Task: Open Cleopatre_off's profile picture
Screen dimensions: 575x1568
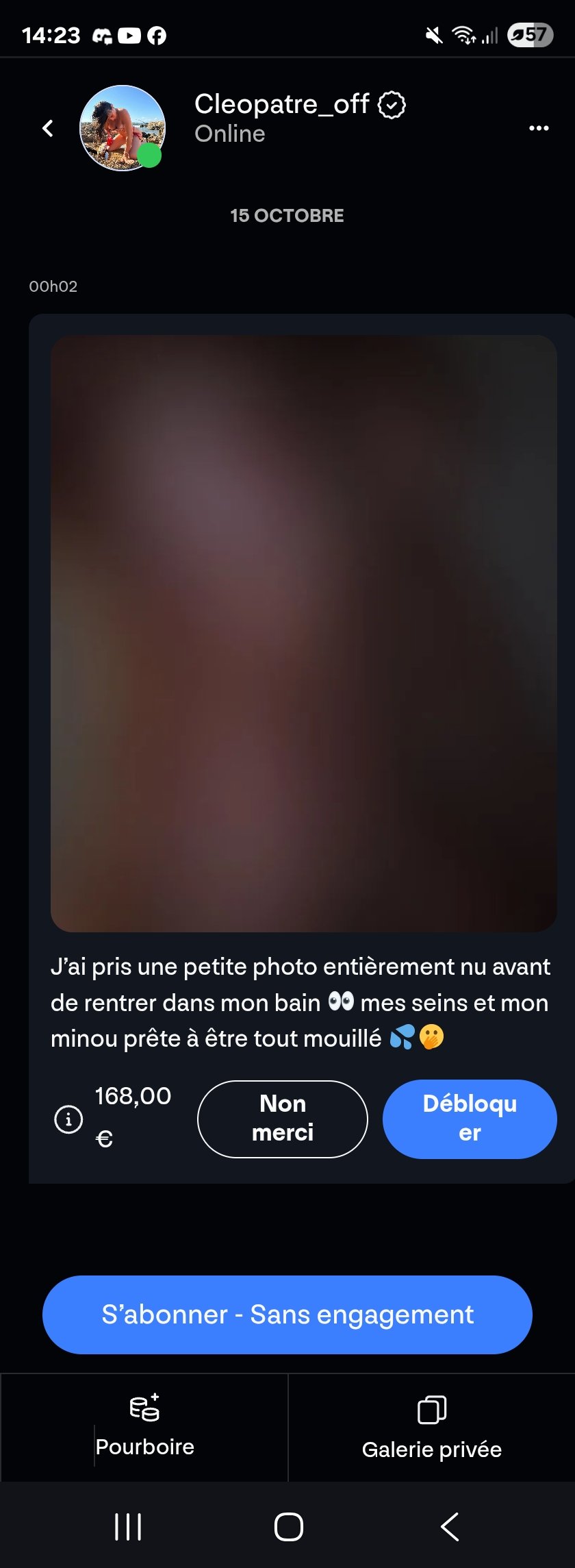Action: [x=123, y=128]
